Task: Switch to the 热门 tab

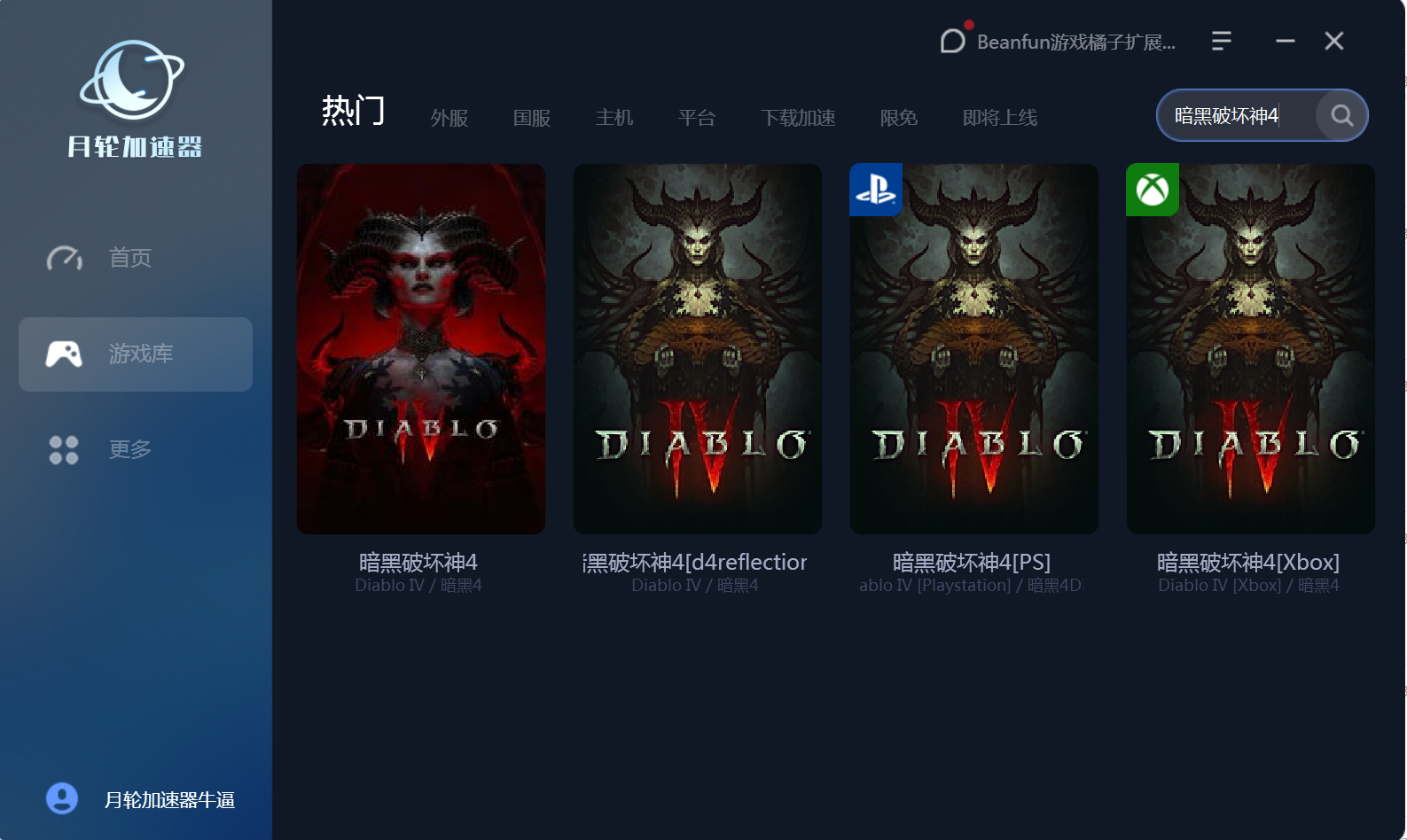Action: coord(353,112)
